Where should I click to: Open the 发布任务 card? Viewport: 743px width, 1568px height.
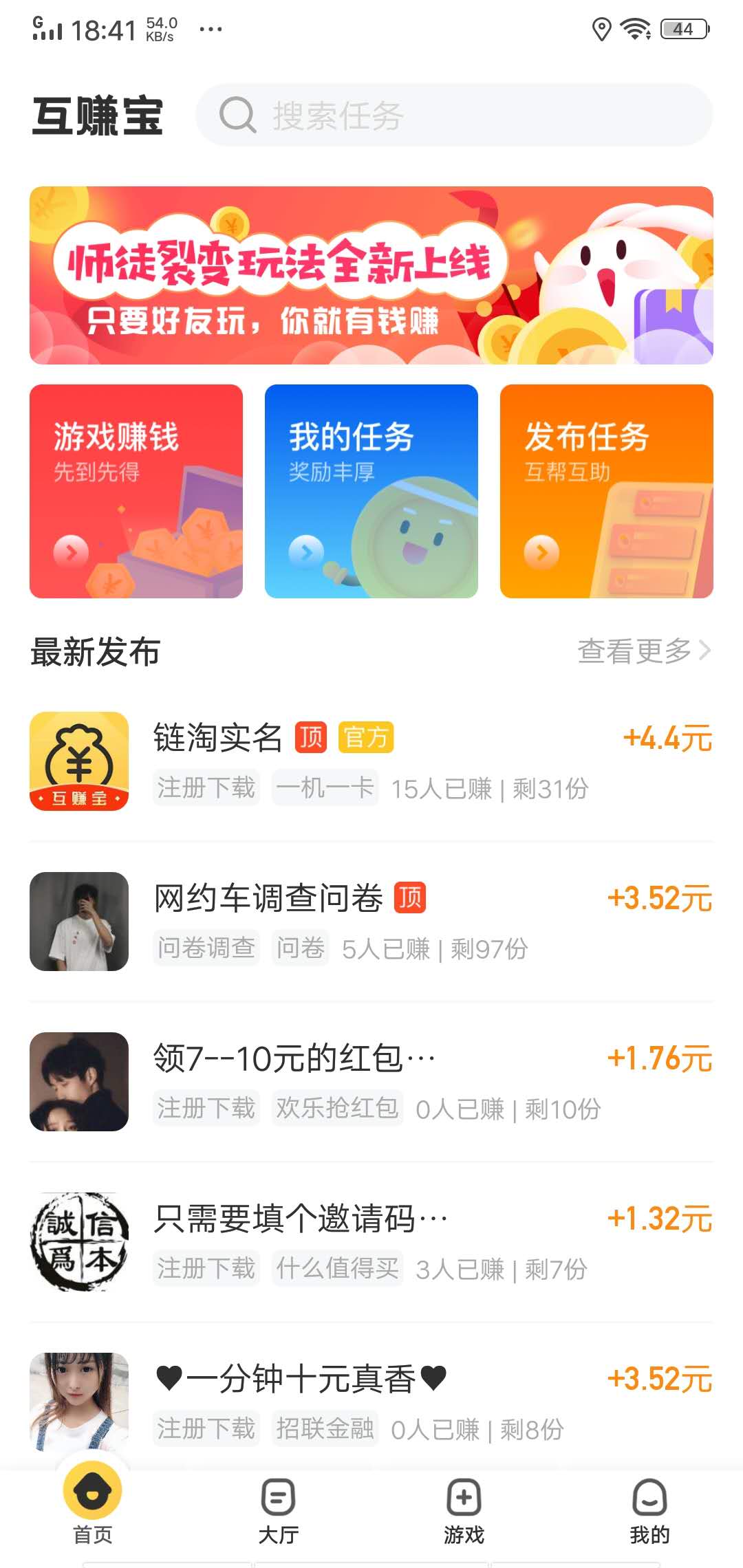tap(606, 491)
